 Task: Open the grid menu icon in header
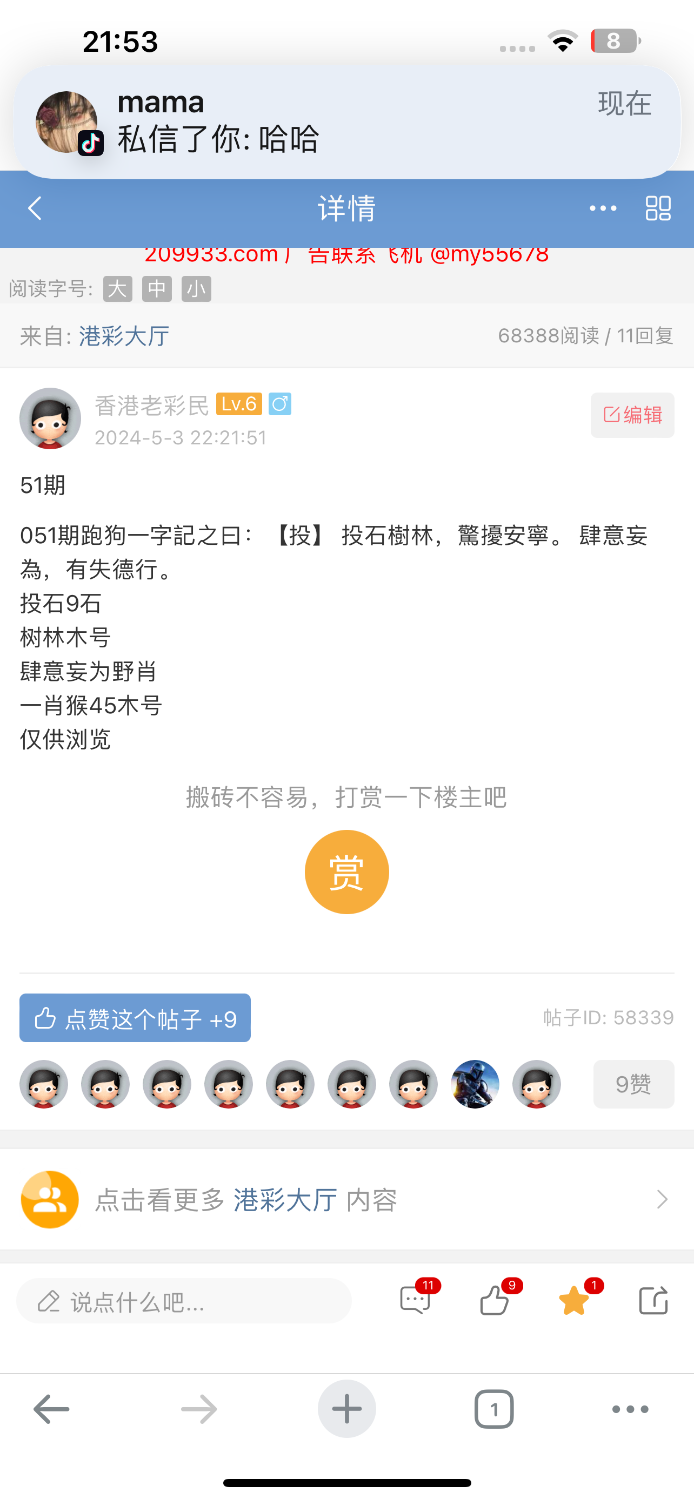(x=658, y=208)
